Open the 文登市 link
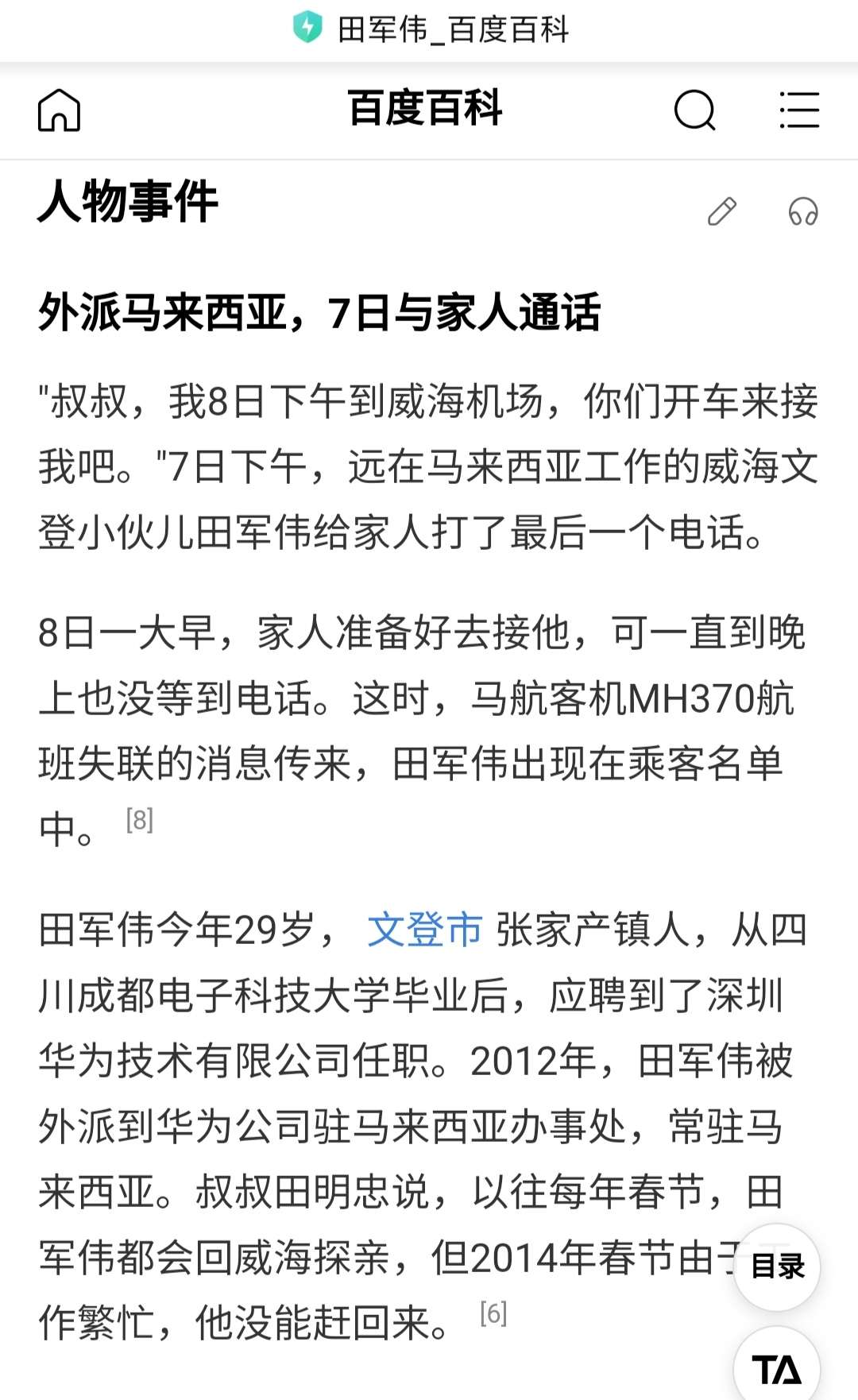The width and height of the screenshot is (858, 1400). 425,930
